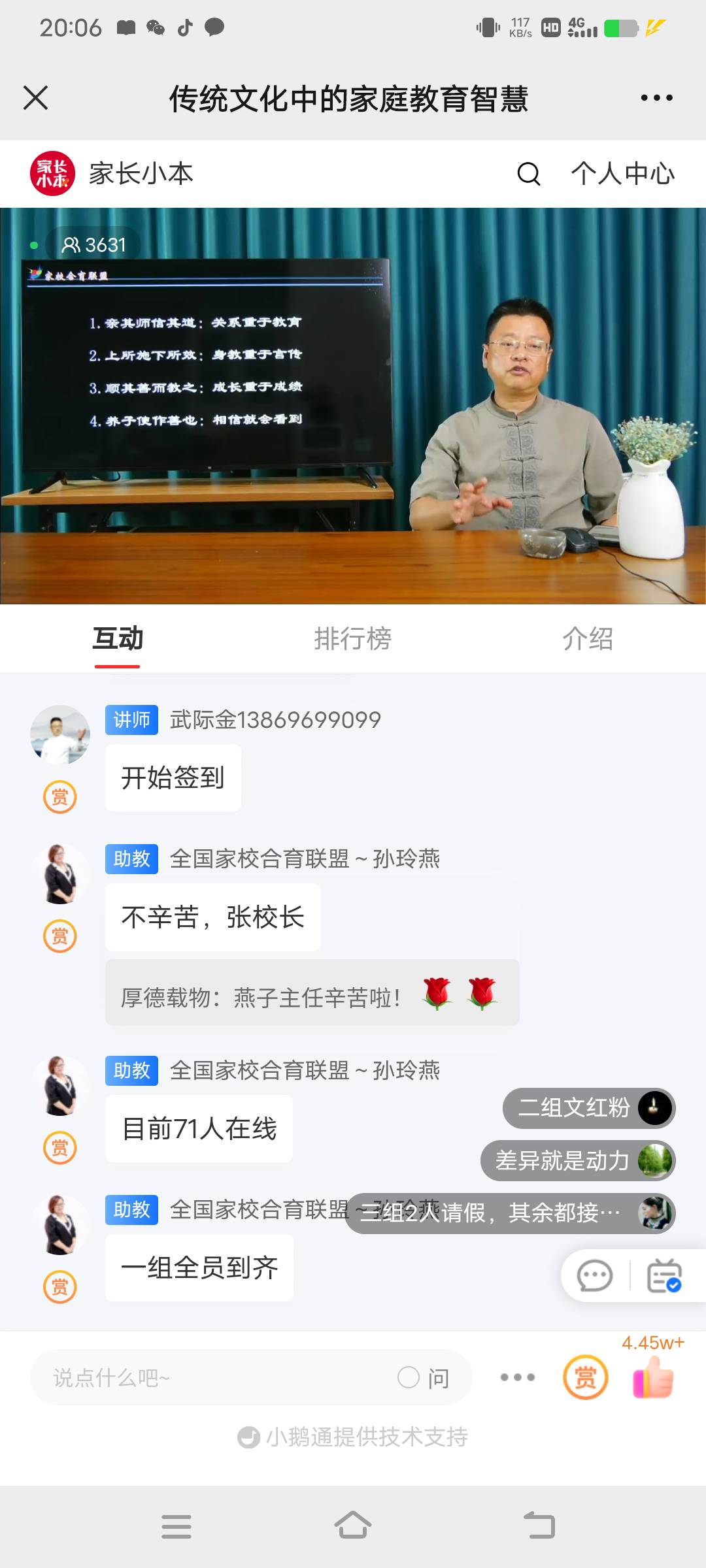The width and height of the screenshot is (706, 1568).
Task: Tap the 赏 reward icon next to the like button
Action: click(x=586, y=1377)
